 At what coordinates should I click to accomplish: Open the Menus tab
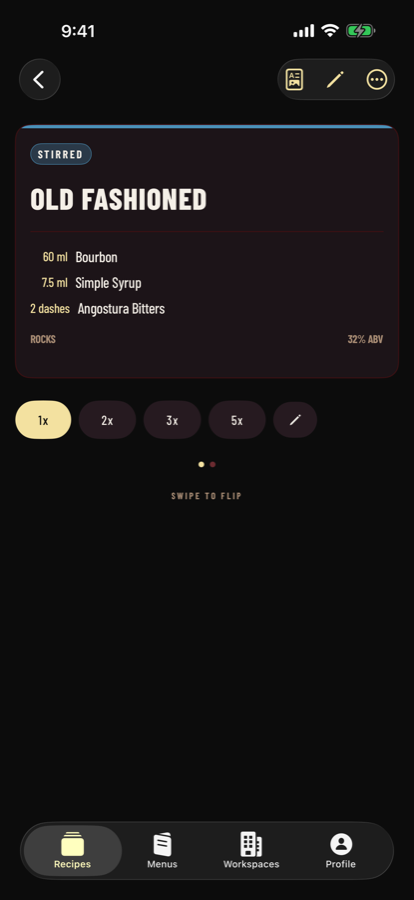[x=162, y=851]
